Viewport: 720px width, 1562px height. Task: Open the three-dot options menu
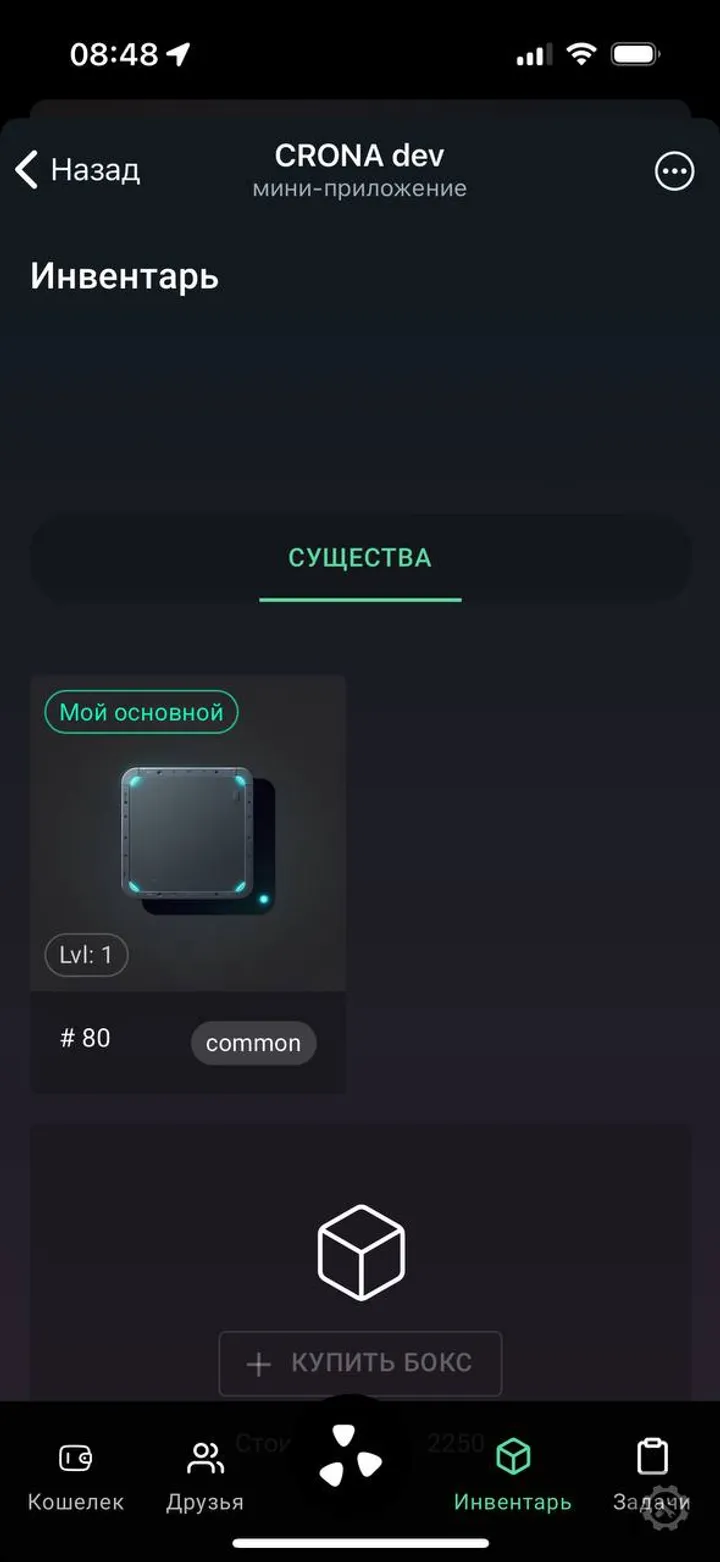[x=673, y=171]
